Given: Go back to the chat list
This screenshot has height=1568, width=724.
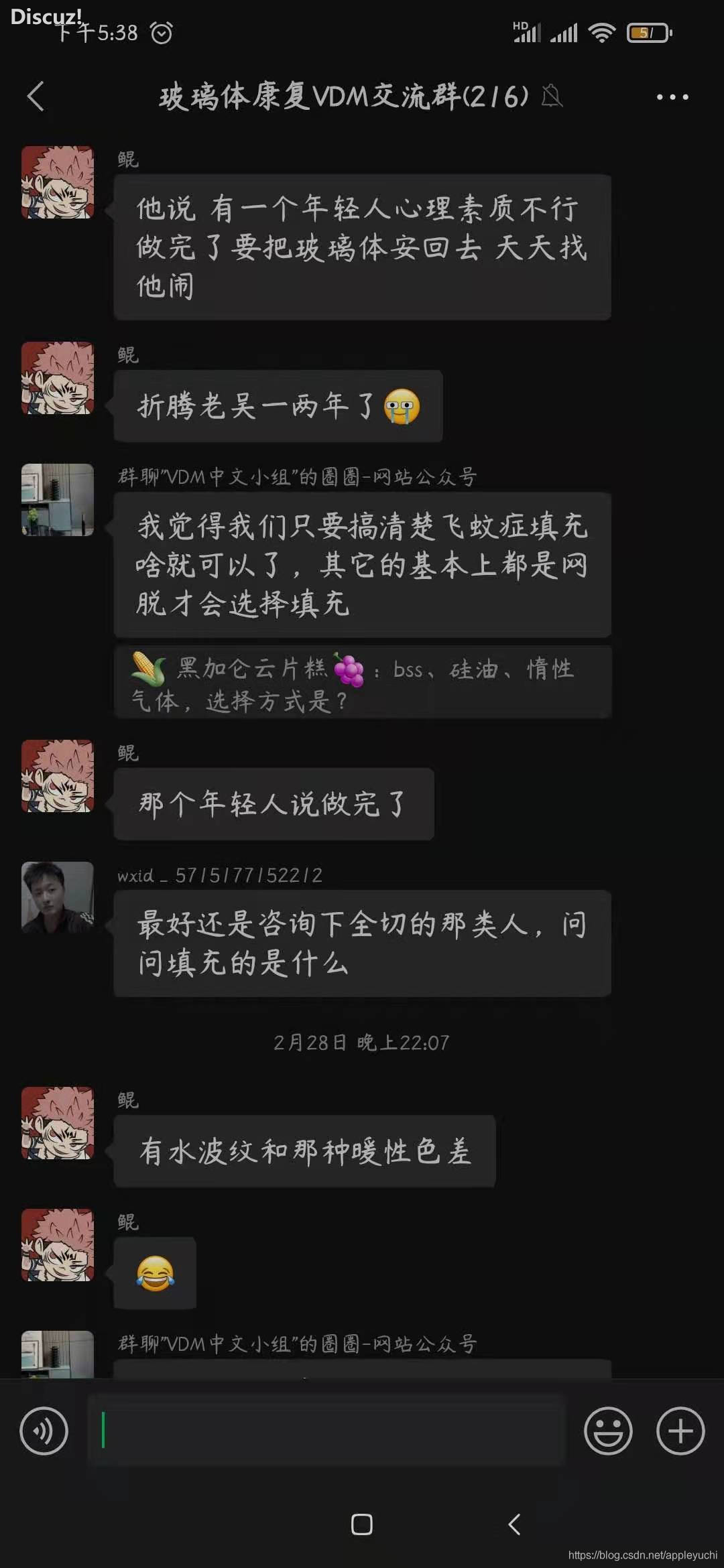Looking at the screenshot, I should (36, 97).
